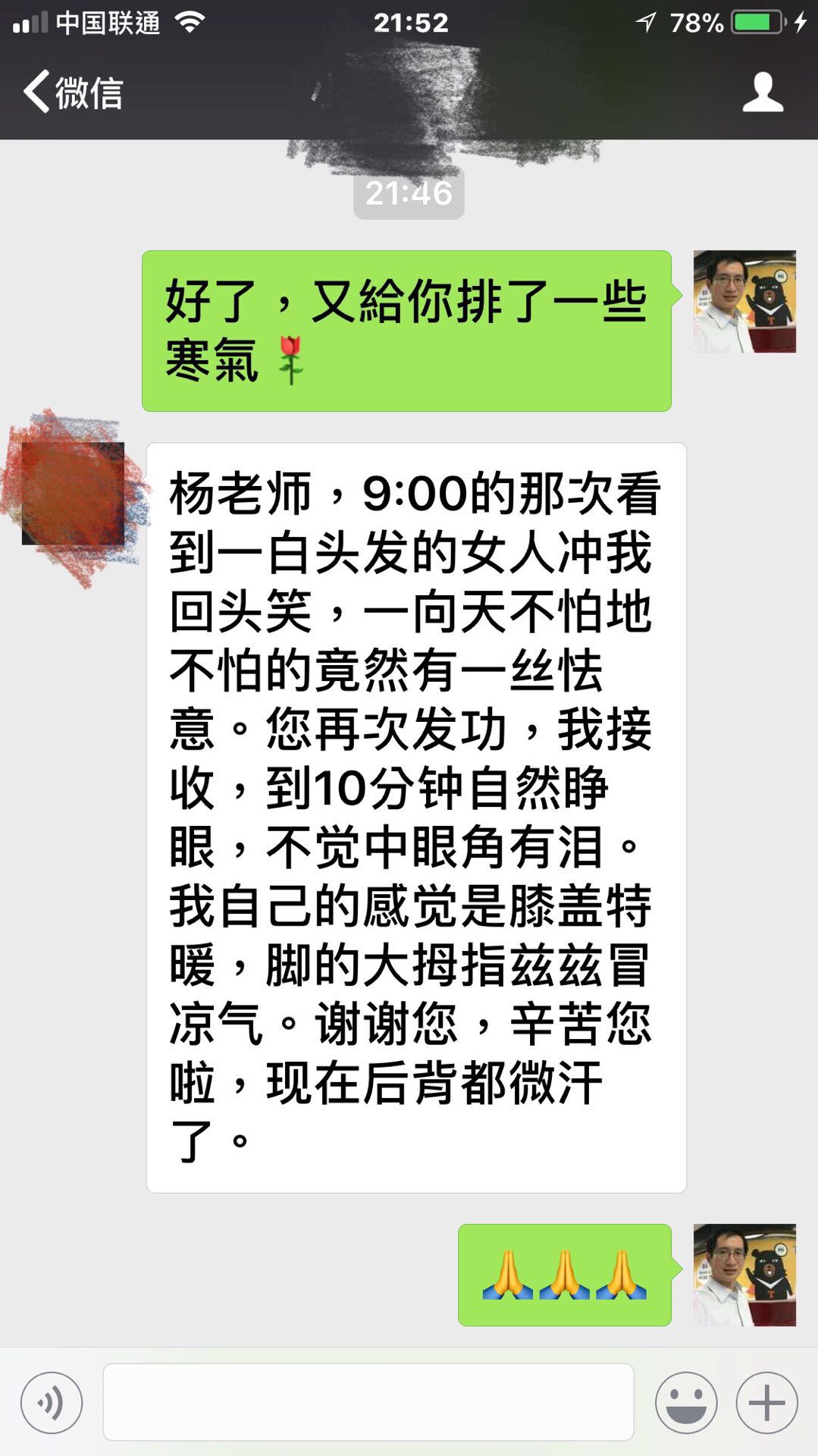Image resolution: width=818 pixels, height=1456 pixels.
Task: Tap the clock showing 21:52
Action: pyautogui.click(x=409, y=22)
